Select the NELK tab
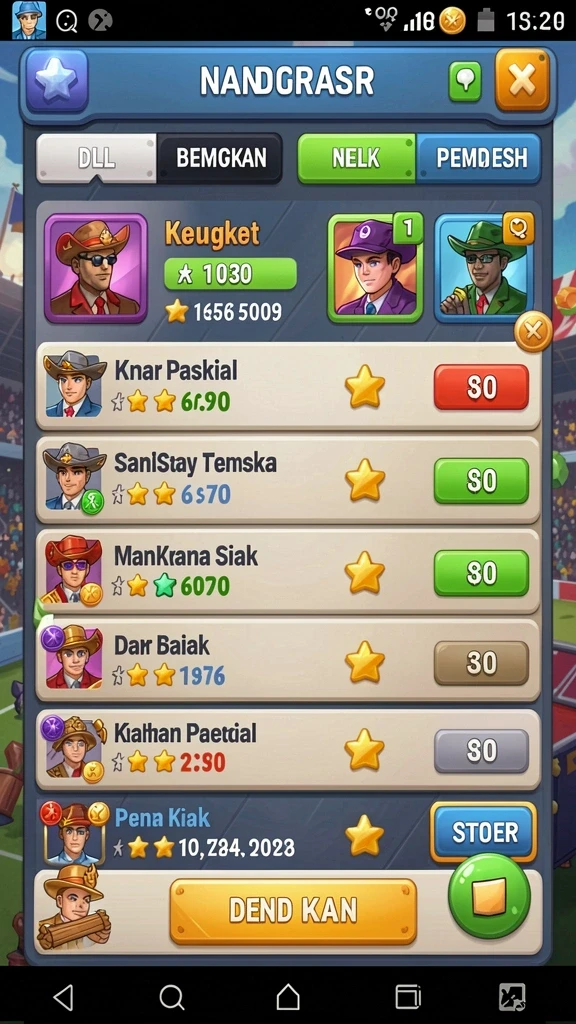This screenshot has height=1024, width=576. coord(356,158)
